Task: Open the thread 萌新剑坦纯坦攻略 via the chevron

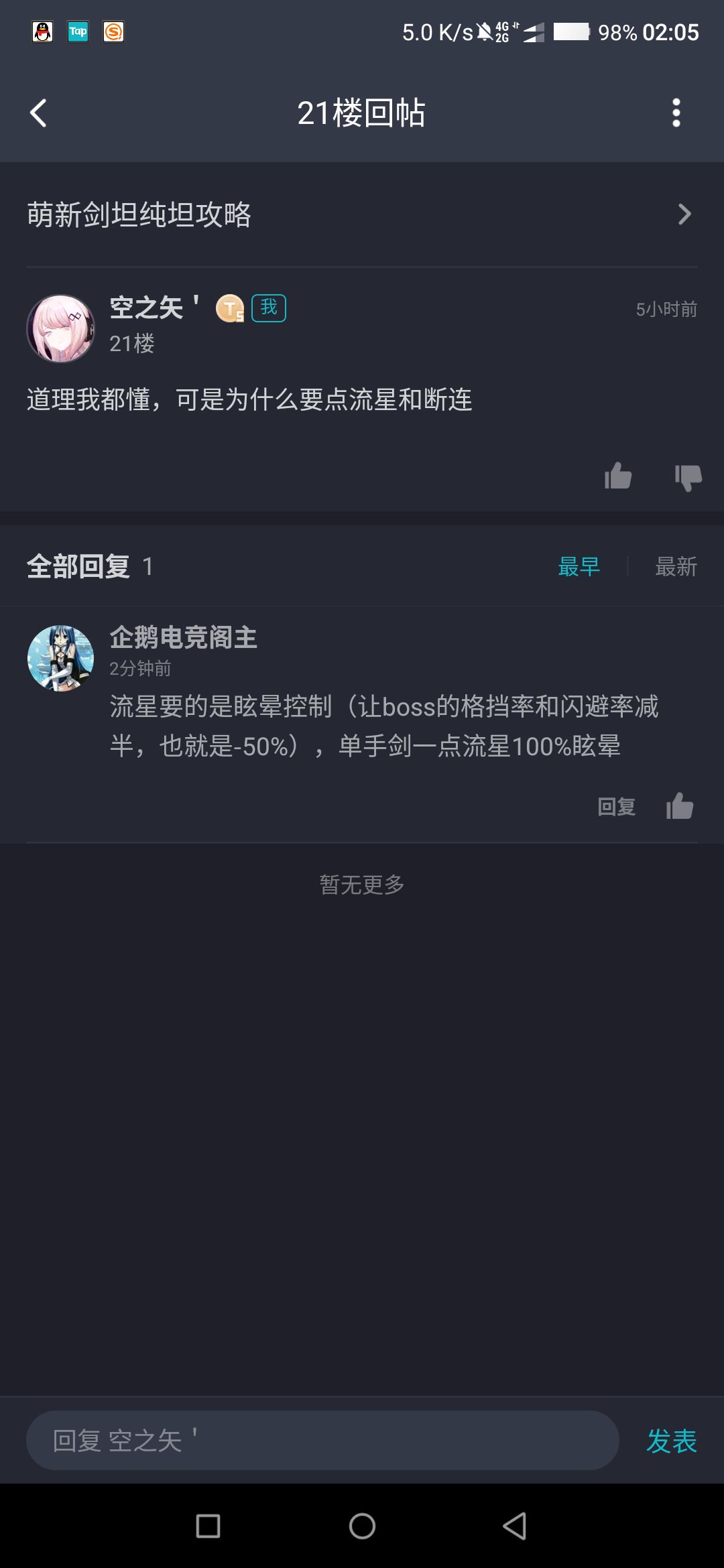Action: (684, 213)
